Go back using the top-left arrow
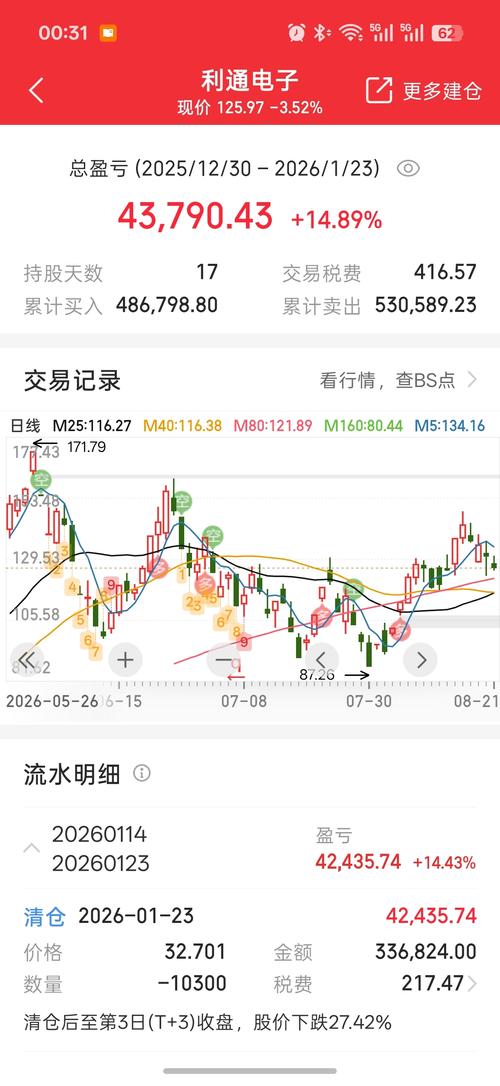 coord(36,90)
